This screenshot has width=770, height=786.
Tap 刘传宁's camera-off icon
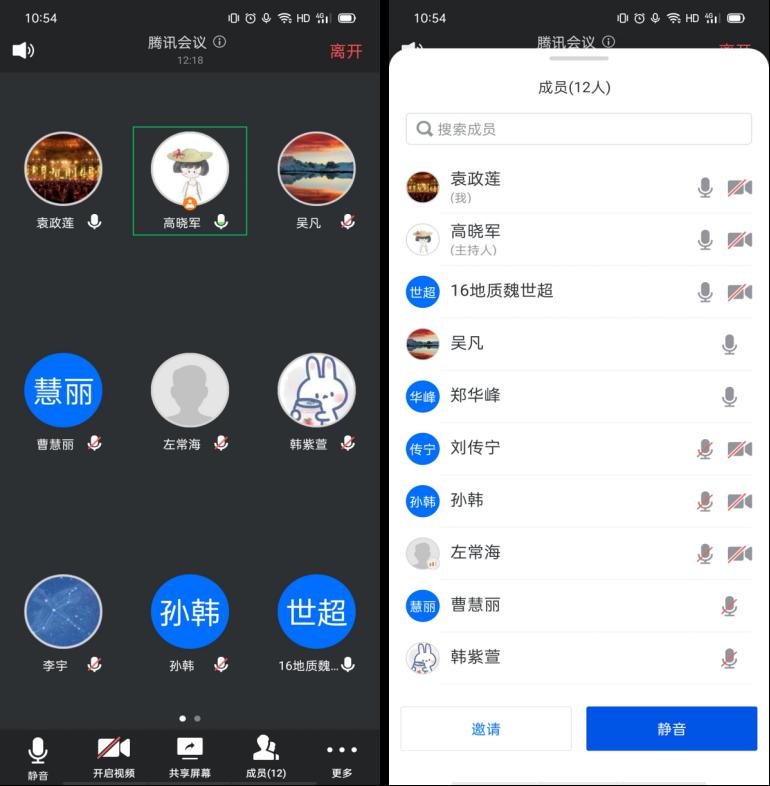(x=740, y=449)
